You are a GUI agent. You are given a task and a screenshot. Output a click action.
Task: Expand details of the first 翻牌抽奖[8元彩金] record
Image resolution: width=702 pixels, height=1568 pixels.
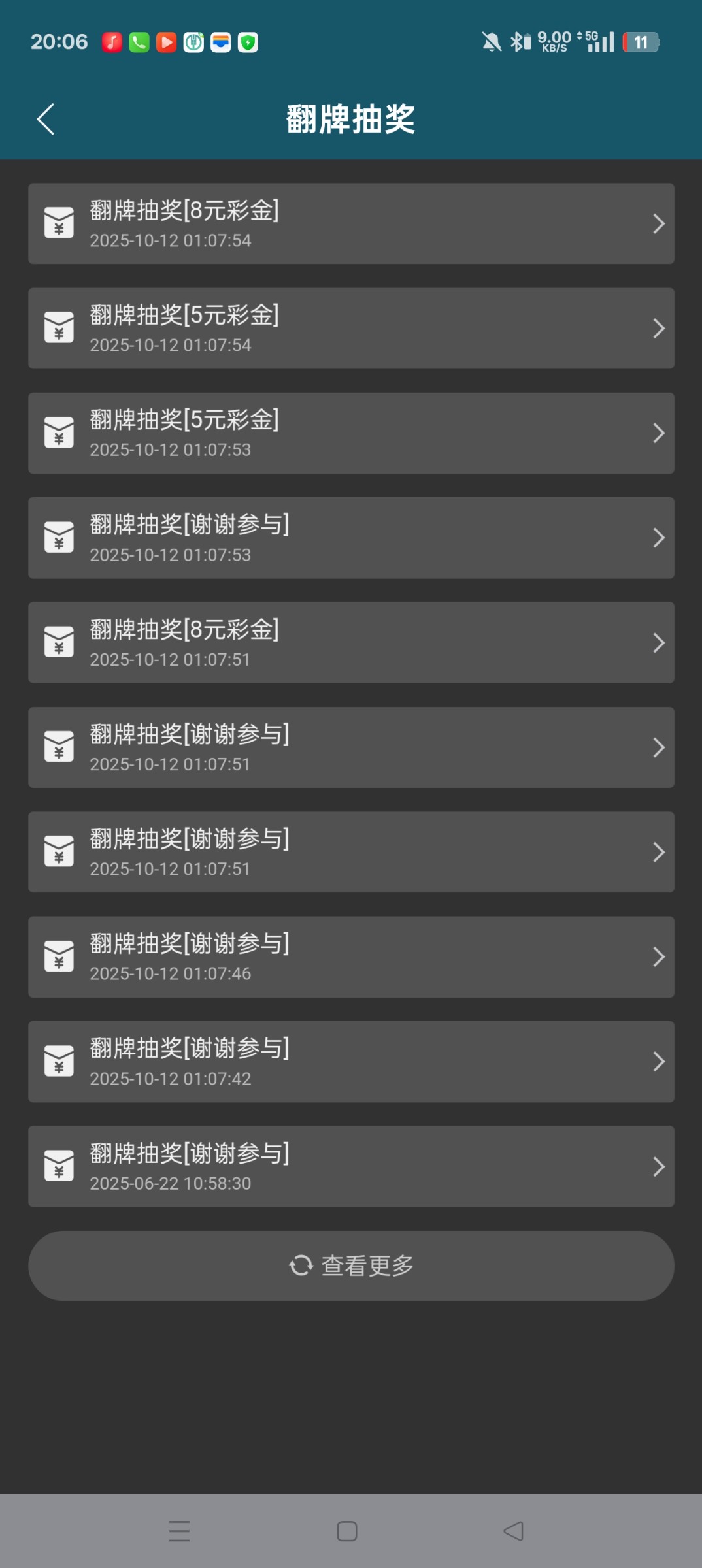(x=659, y=223)
